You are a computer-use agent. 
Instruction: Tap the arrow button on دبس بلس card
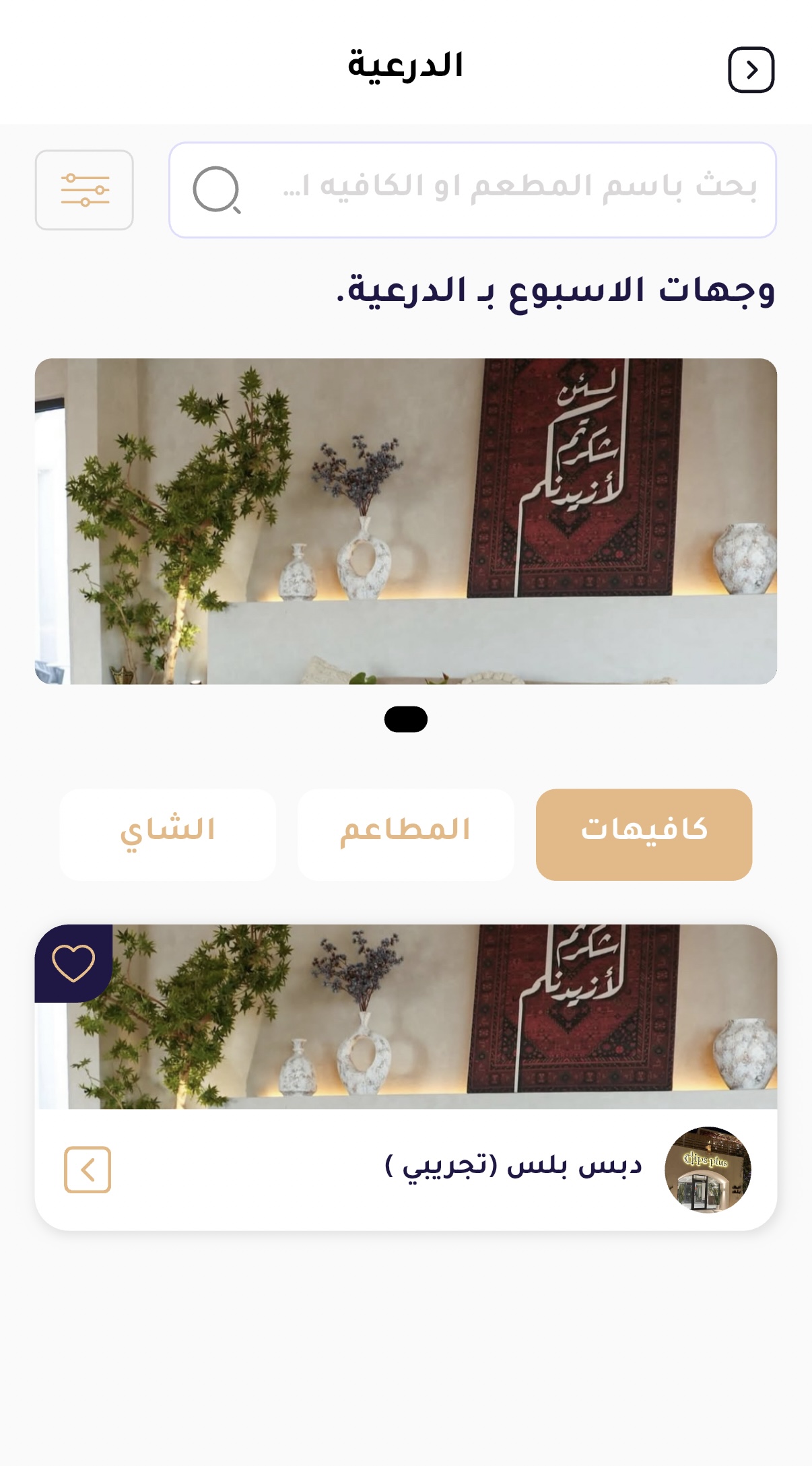(x=88, y=1170)
